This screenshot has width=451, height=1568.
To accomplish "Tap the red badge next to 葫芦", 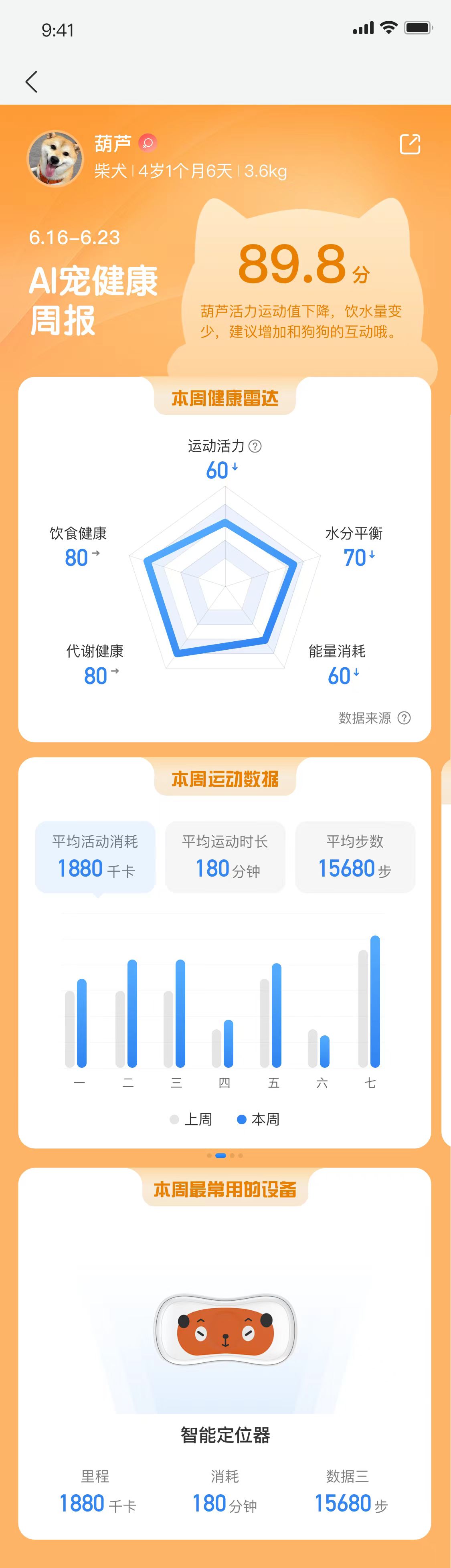I will point(147,143).
